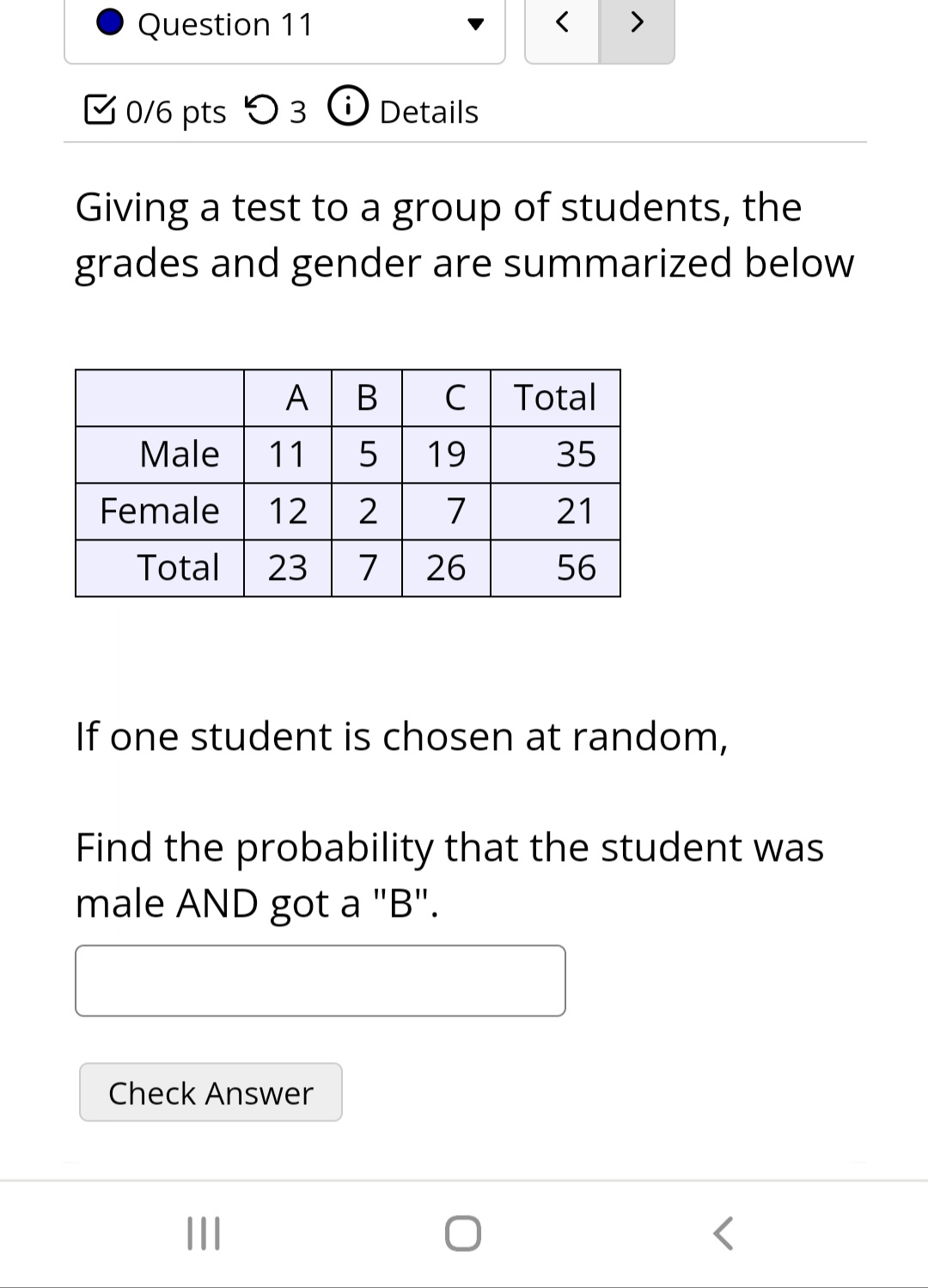Viewport: 928px width, 1288px height.
Task: Click the Details link
Action: pyautogui.click(x=427, y=111)
